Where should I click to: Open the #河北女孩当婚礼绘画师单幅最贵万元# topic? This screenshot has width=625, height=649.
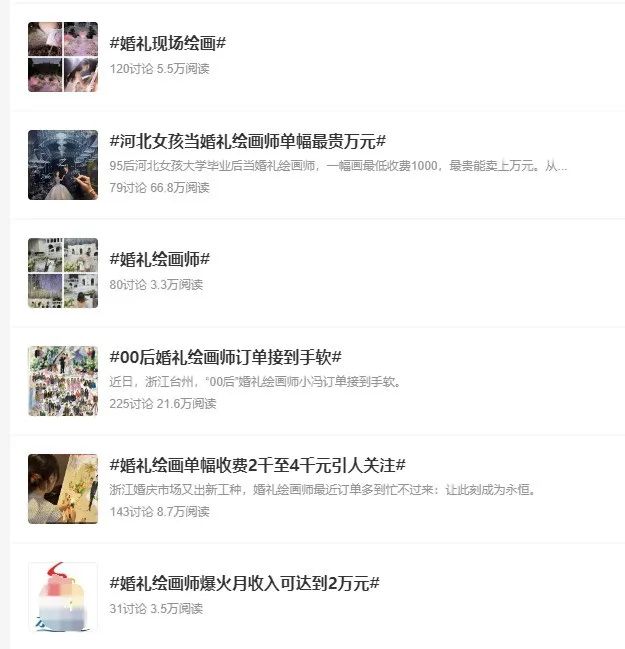(247, 141)
